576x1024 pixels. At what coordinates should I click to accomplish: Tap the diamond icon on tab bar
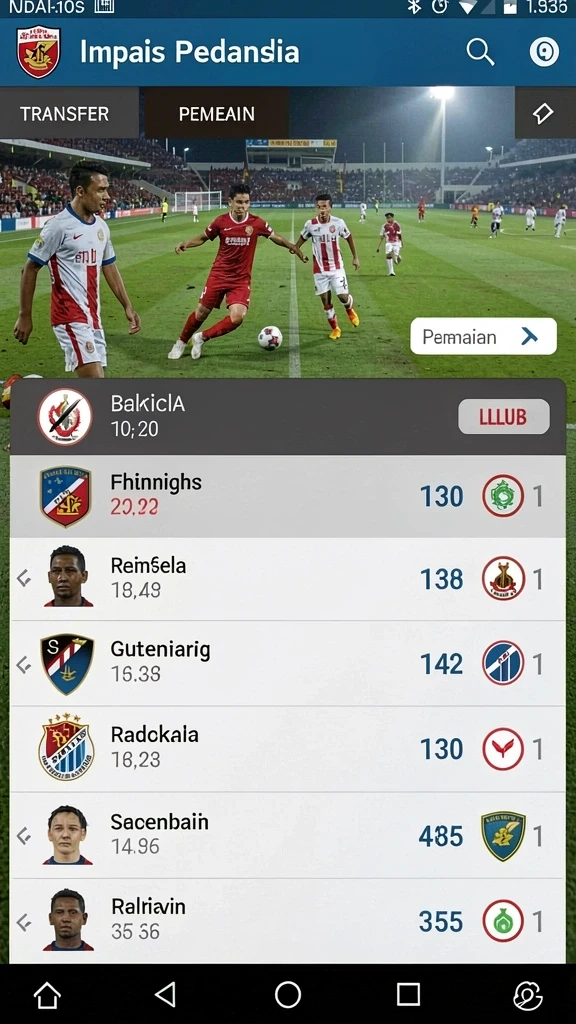click(543, 113)
